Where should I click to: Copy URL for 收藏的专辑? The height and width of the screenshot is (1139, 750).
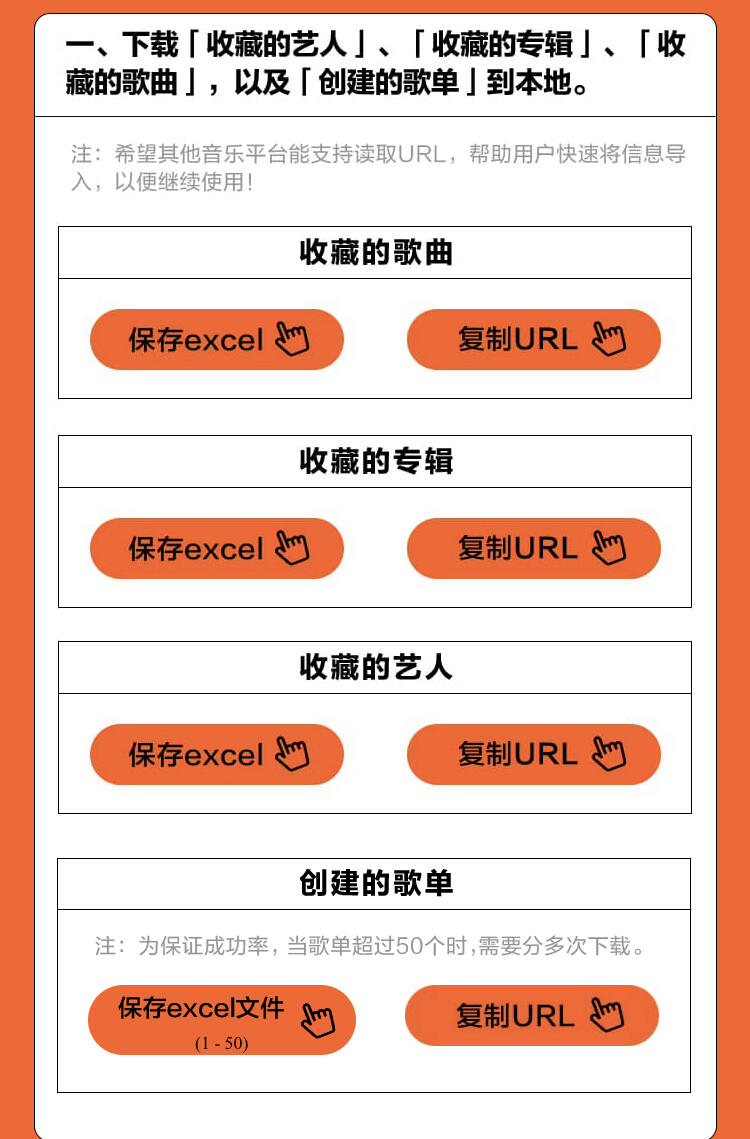(x=533, y=549)
